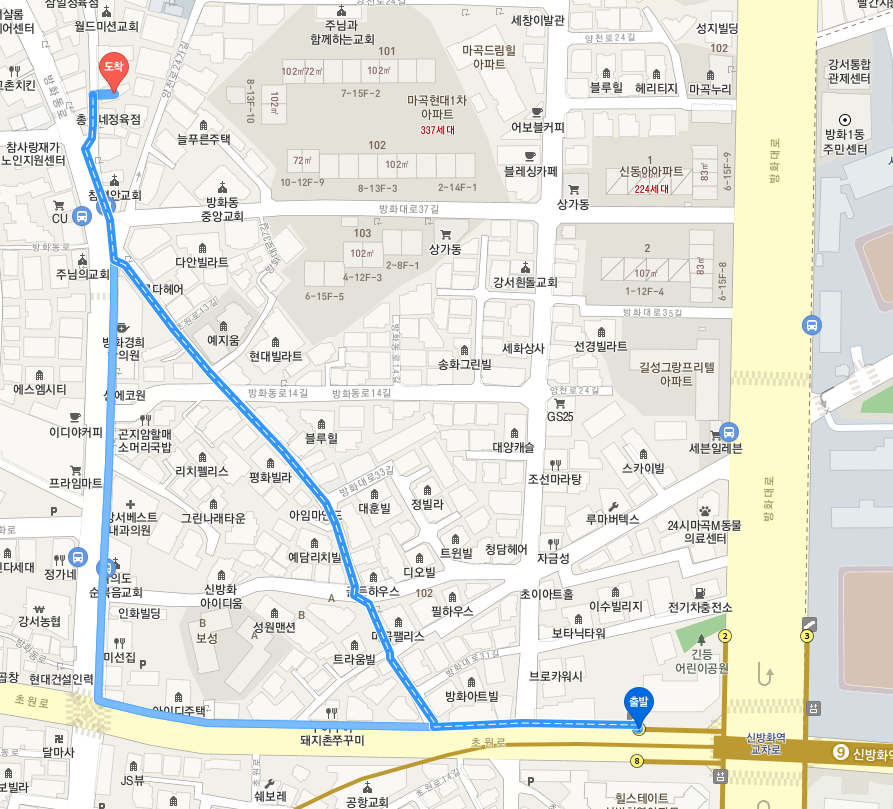This screenshot has height=809, width=893.
Task: Select the bus stop icon near 세븐일레븐
Action: [x=728, y=432]
